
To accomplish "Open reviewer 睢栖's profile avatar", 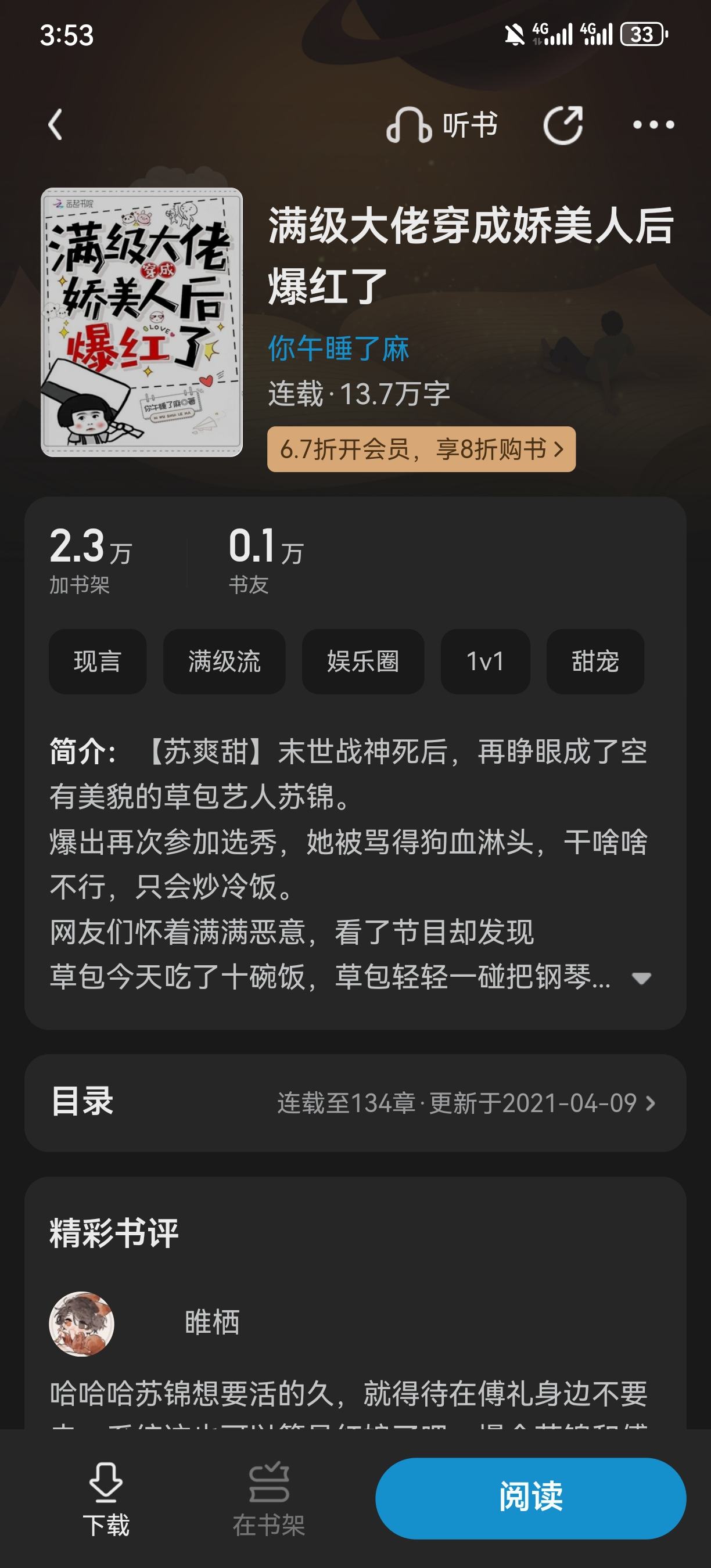I will coord(81,1324).
